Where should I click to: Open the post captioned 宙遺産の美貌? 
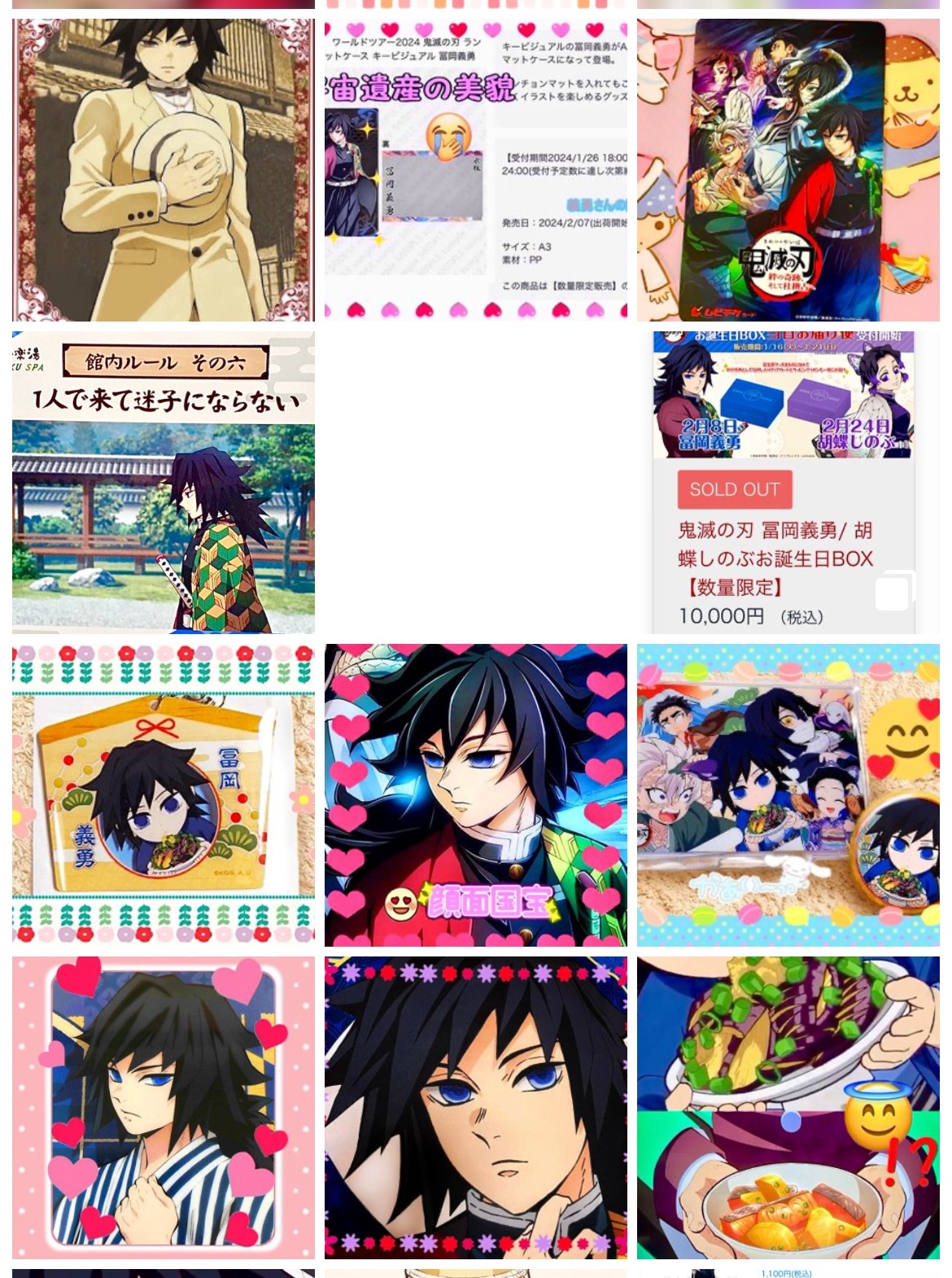(x=475, y=170)
